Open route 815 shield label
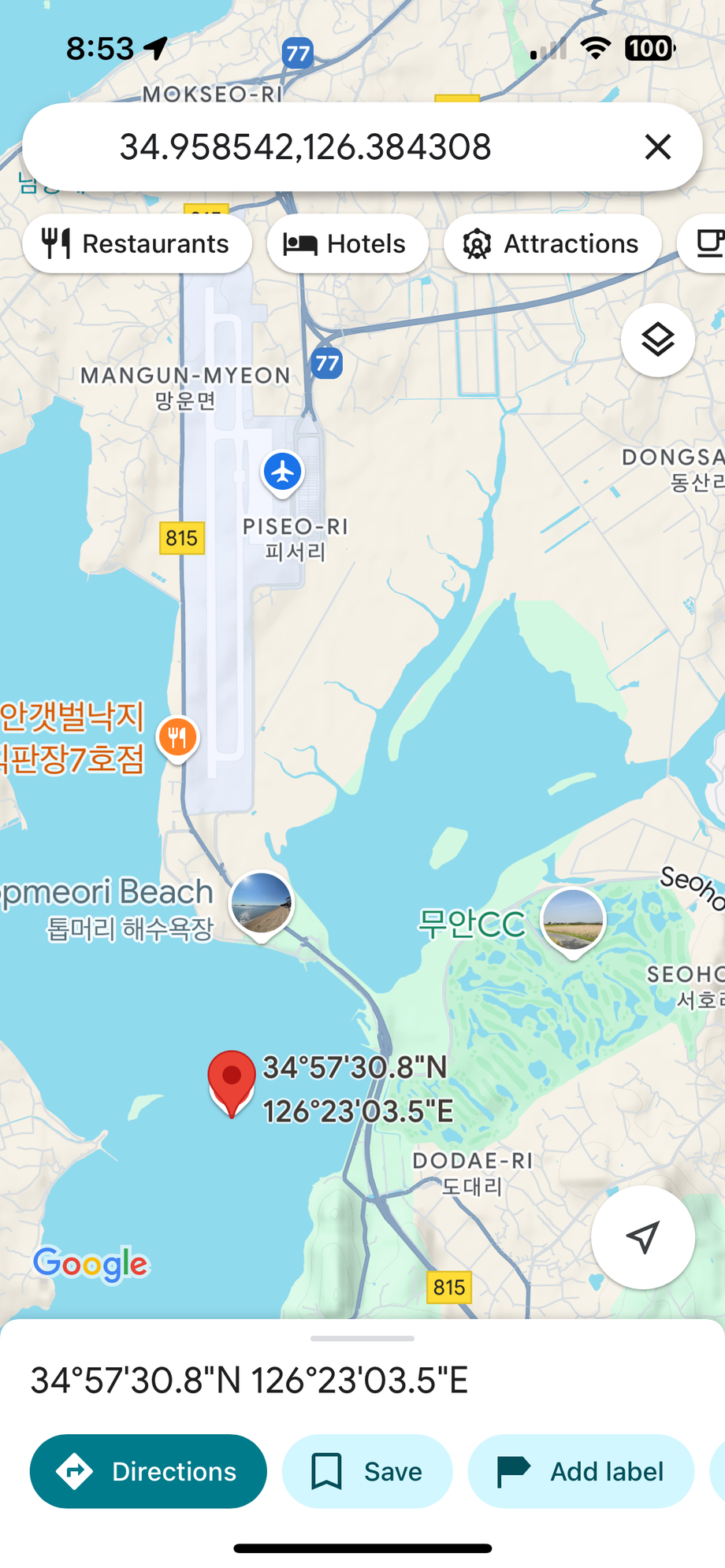 [x=182, y=538]
